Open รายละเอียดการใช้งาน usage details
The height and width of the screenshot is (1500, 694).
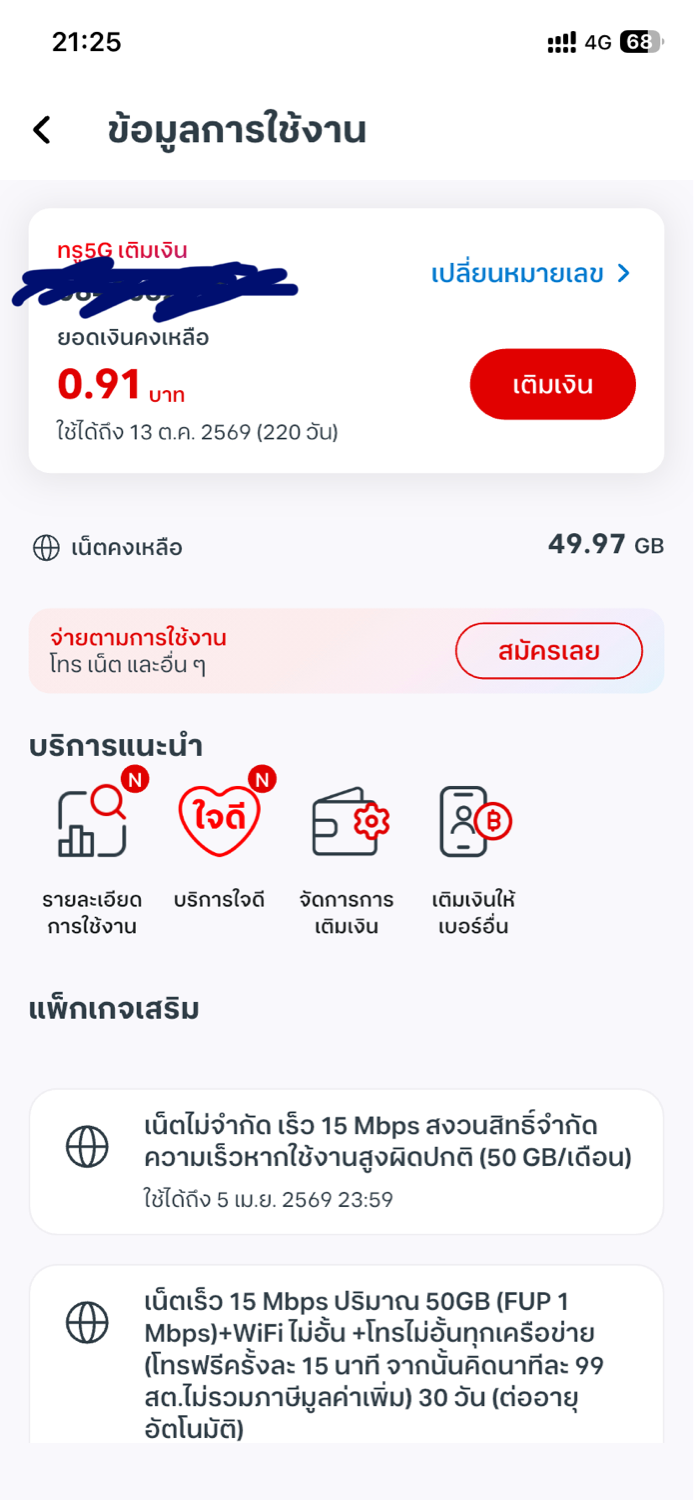92,861
